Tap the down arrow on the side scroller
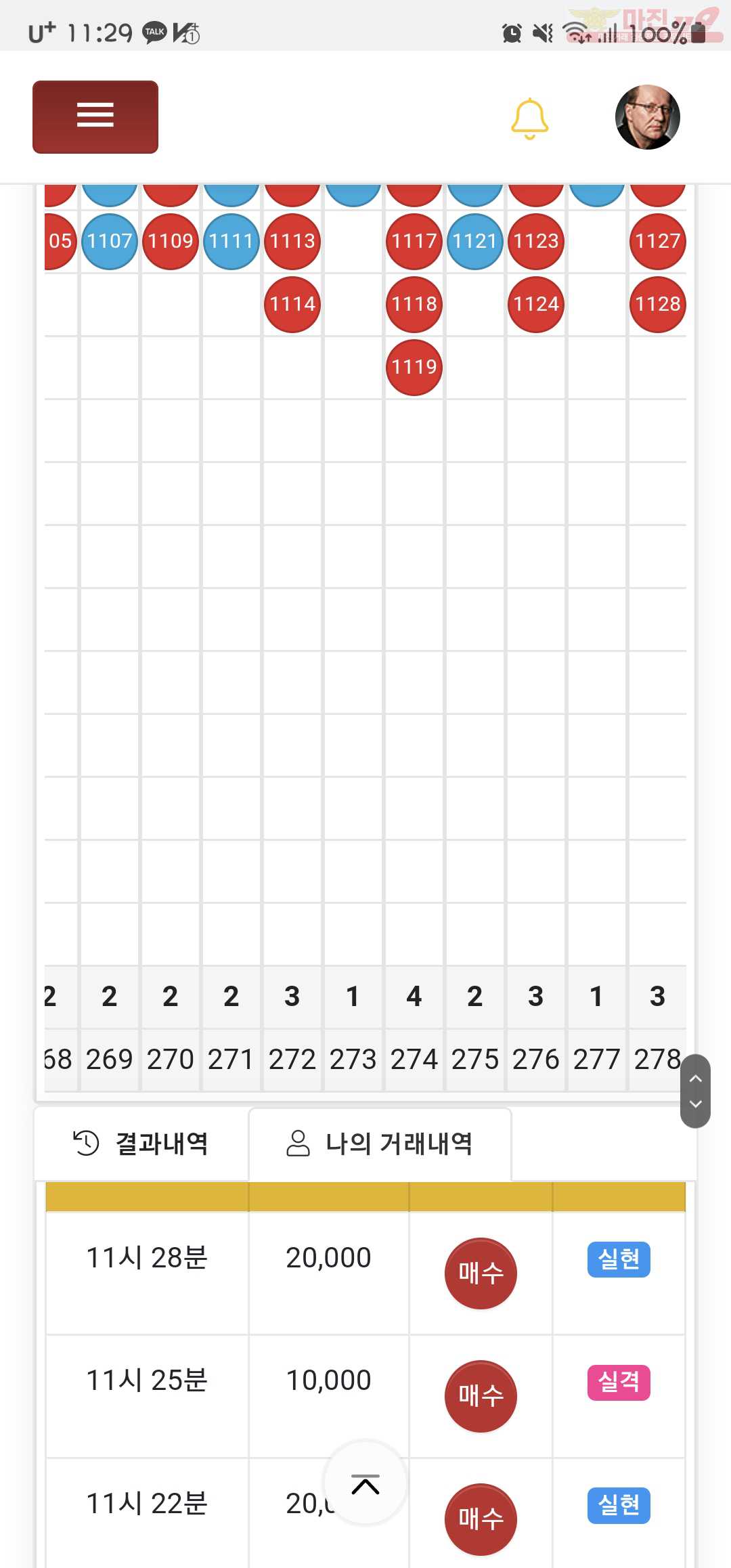Image resolution: width=731 pixels, height=1568 pixels. pos(695,1104)
